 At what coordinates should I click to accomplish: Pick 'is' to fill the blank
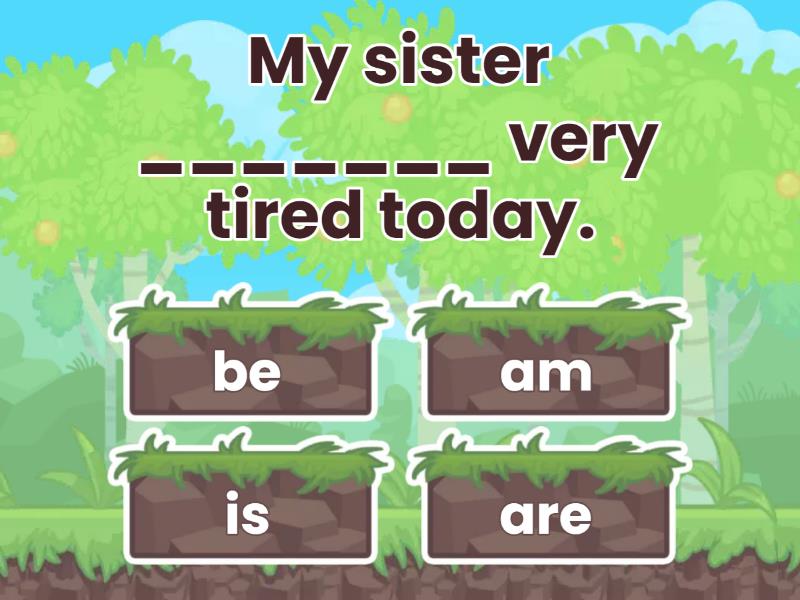248,516
